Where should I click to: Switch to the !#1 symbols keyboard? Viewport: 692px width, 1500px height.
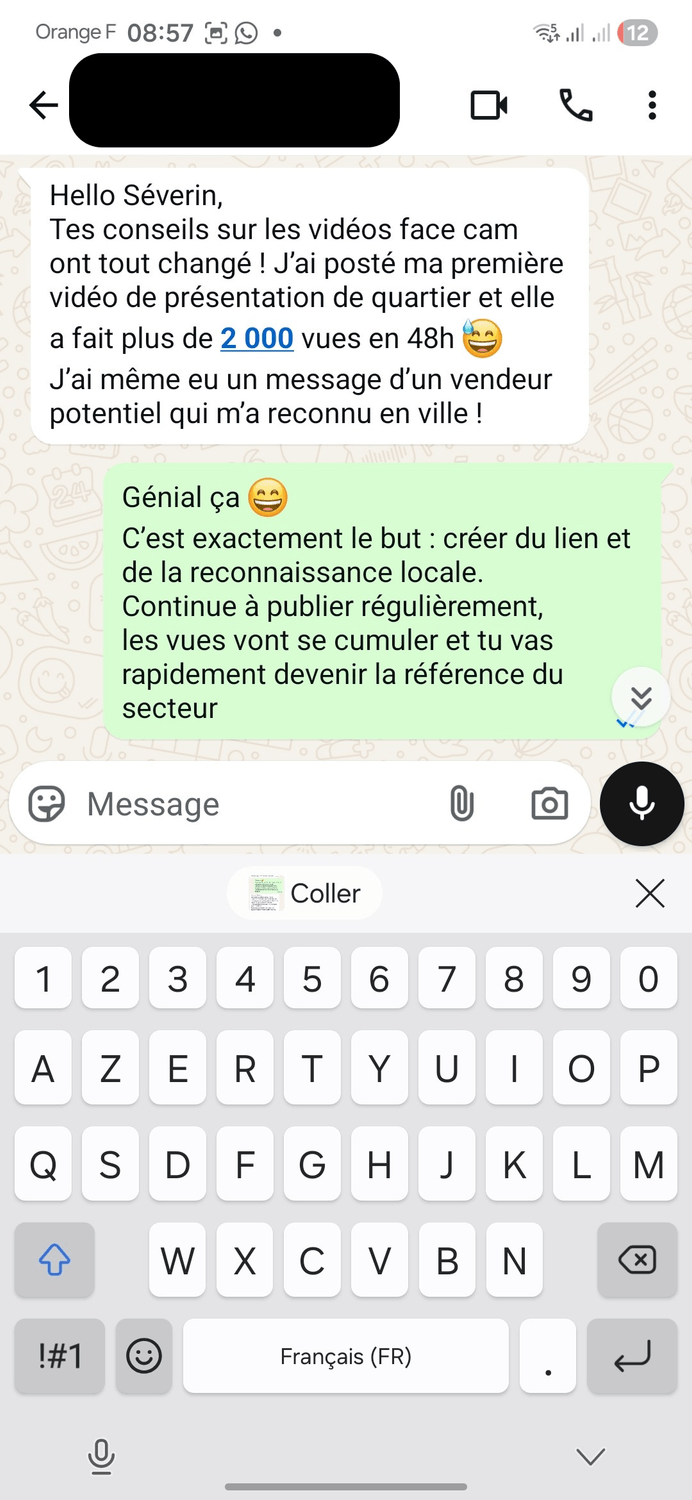click(60, 1356)
